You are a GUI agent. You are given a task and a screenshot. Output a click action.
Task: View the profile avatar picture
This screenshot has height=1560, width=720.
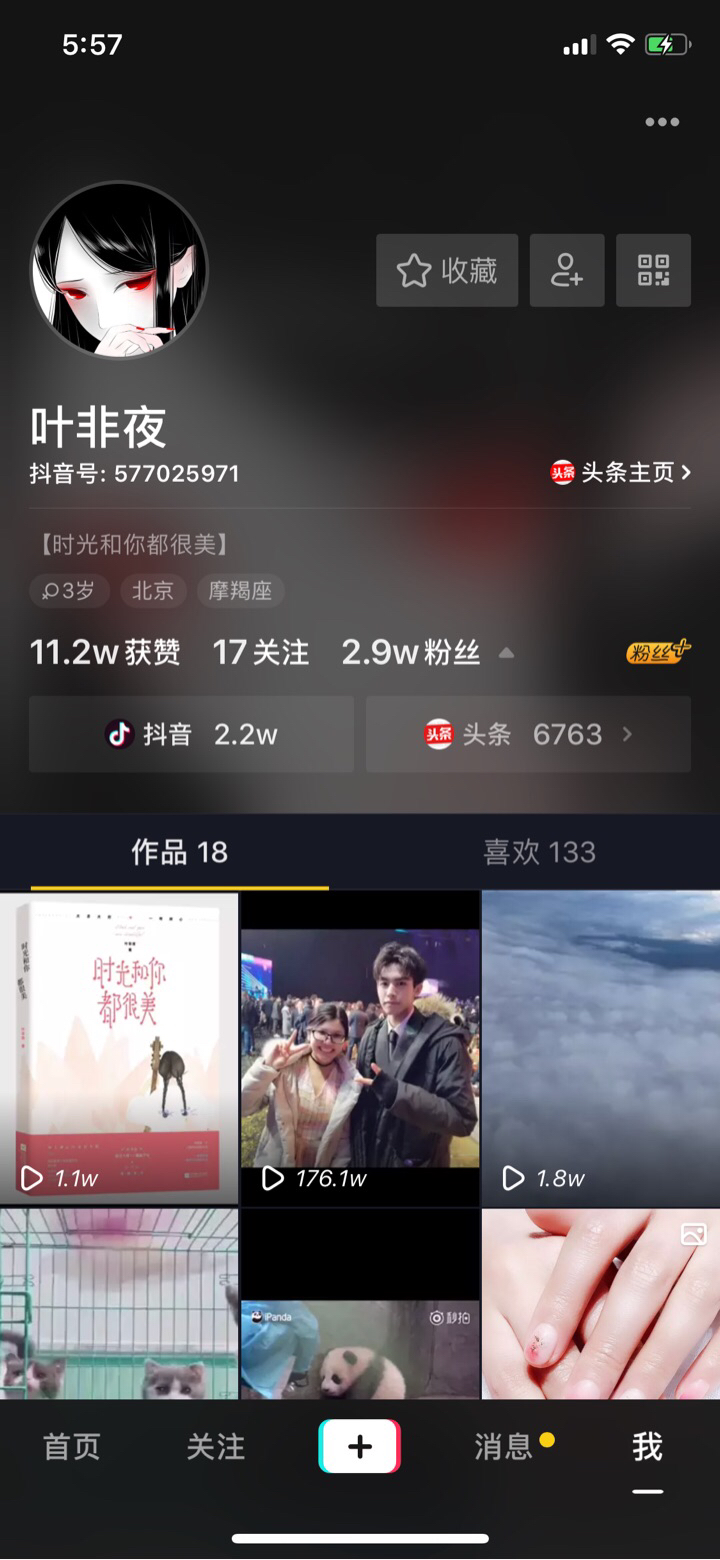tap(119, 270)
